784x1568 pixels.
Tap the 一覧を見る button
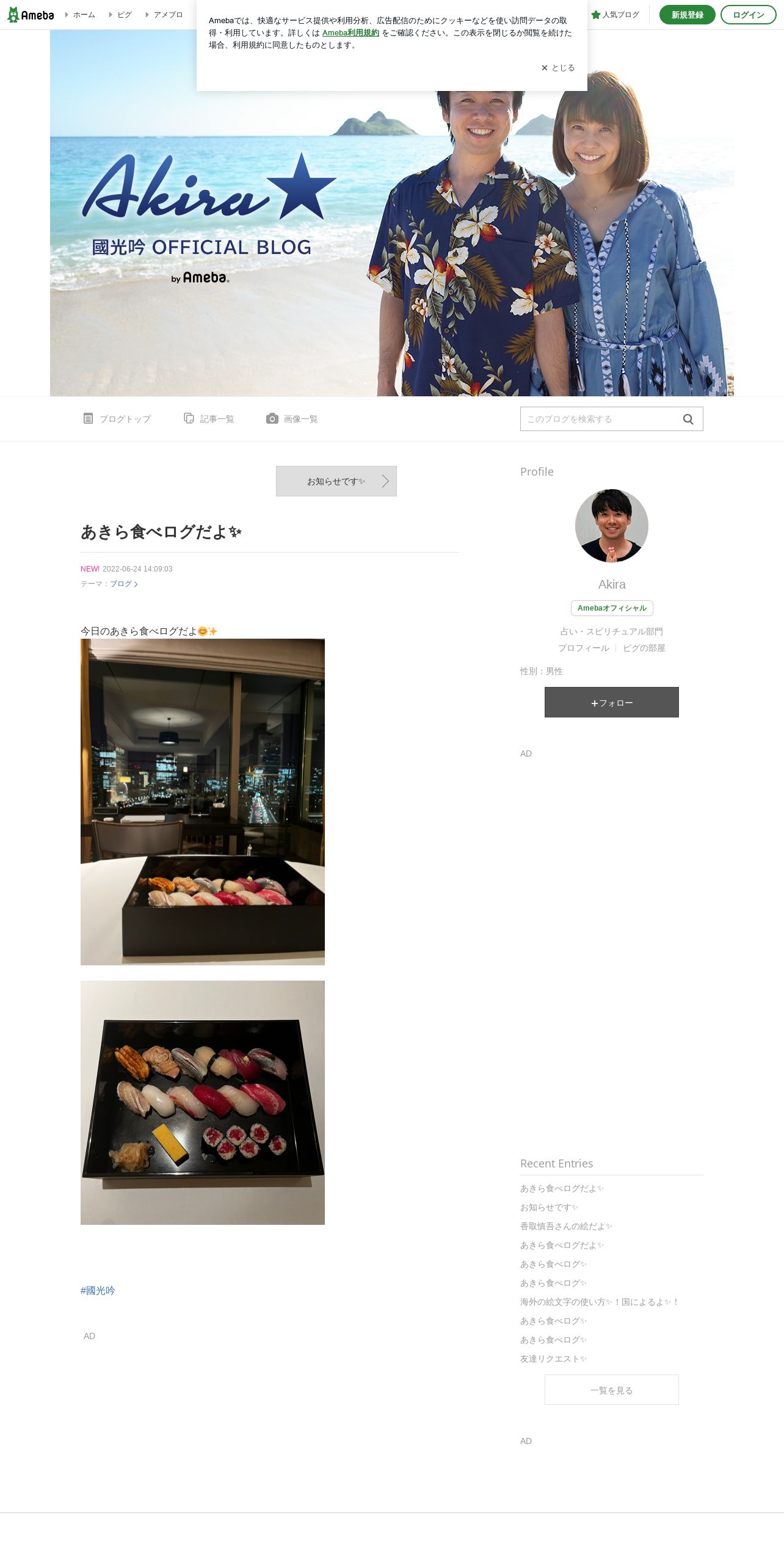612,1390
